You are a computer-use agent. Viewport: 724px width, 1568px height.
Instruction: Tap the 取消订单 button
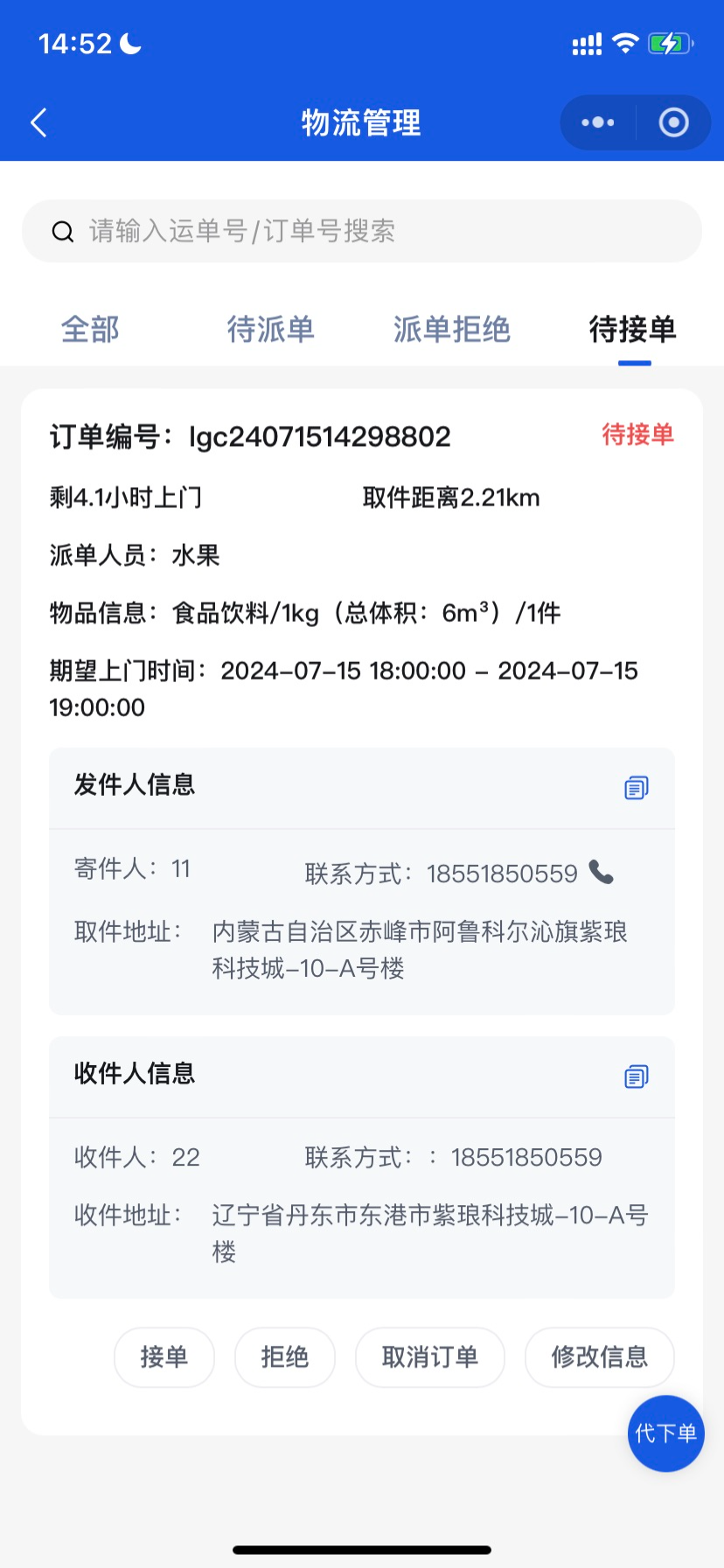click(x=430, y=1357)
